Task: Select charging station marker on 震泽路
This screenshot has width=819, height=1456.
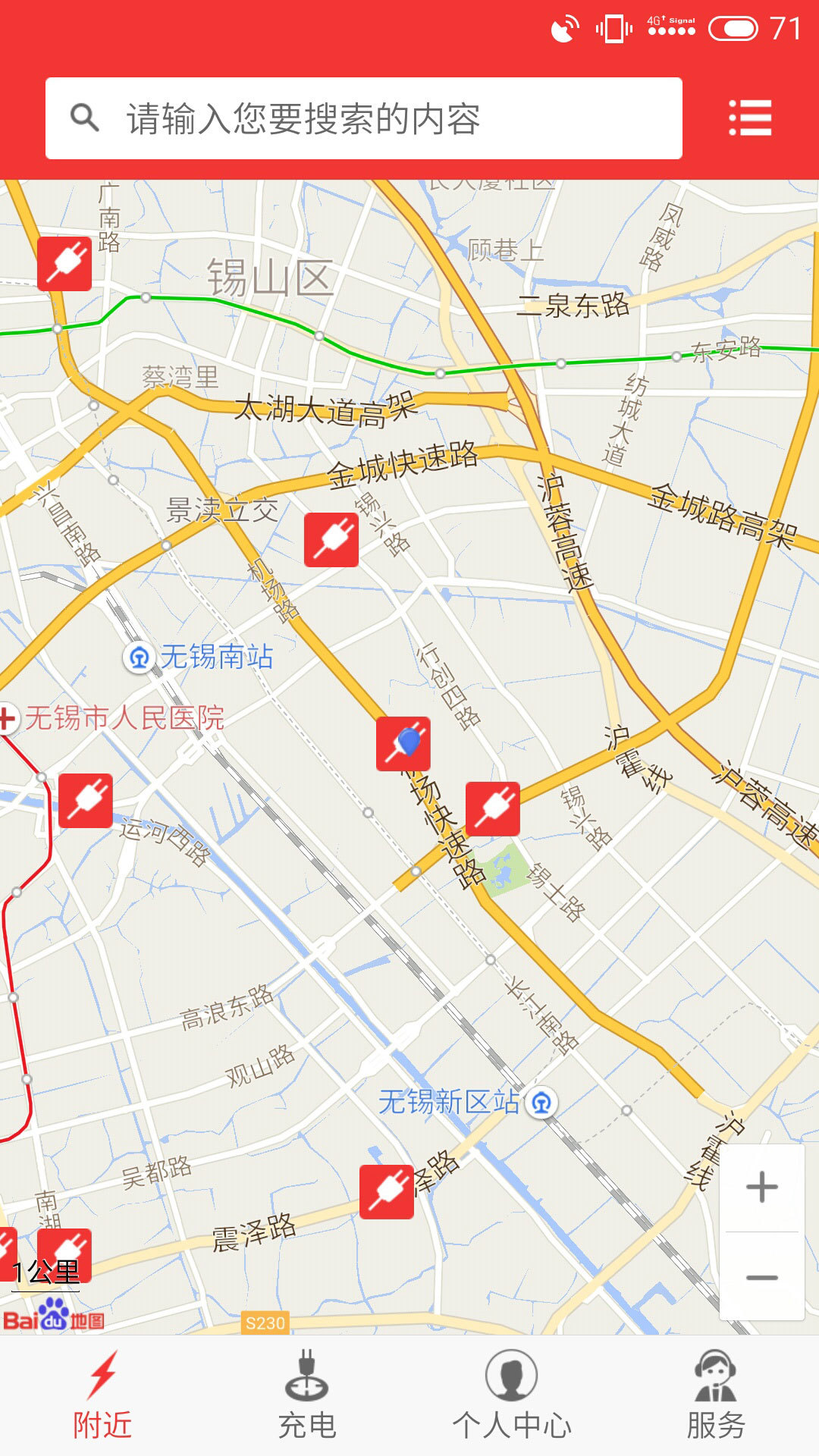Action: [387, 1192]
